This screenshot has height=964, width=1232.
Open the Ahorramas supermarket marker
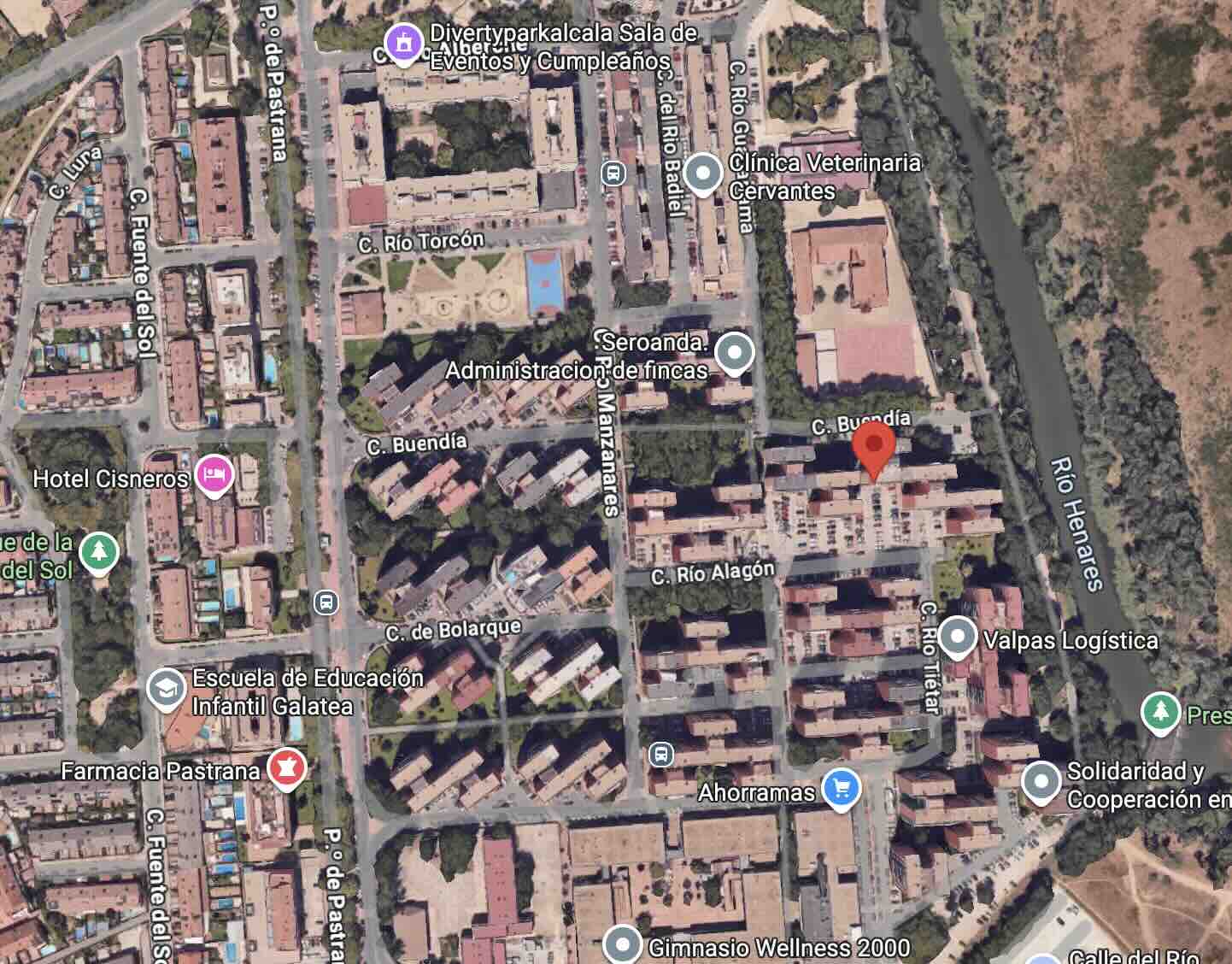pos(841,789)
